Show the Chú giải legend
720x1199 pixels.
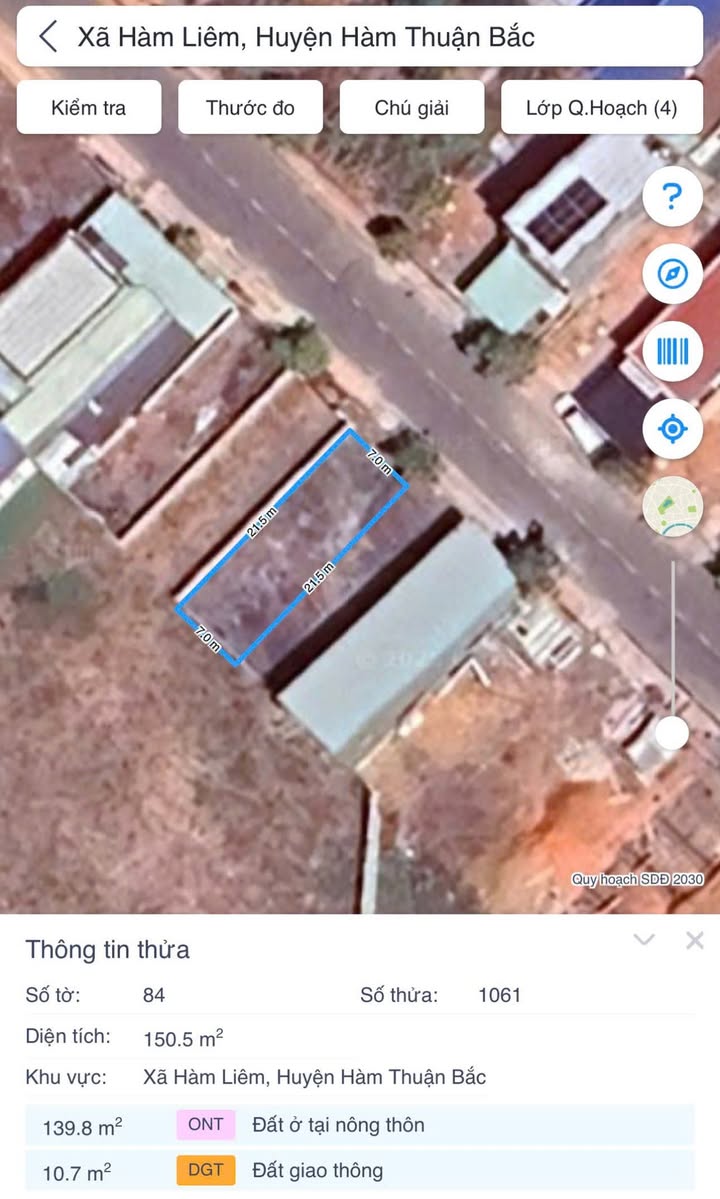tap(412, 108)
